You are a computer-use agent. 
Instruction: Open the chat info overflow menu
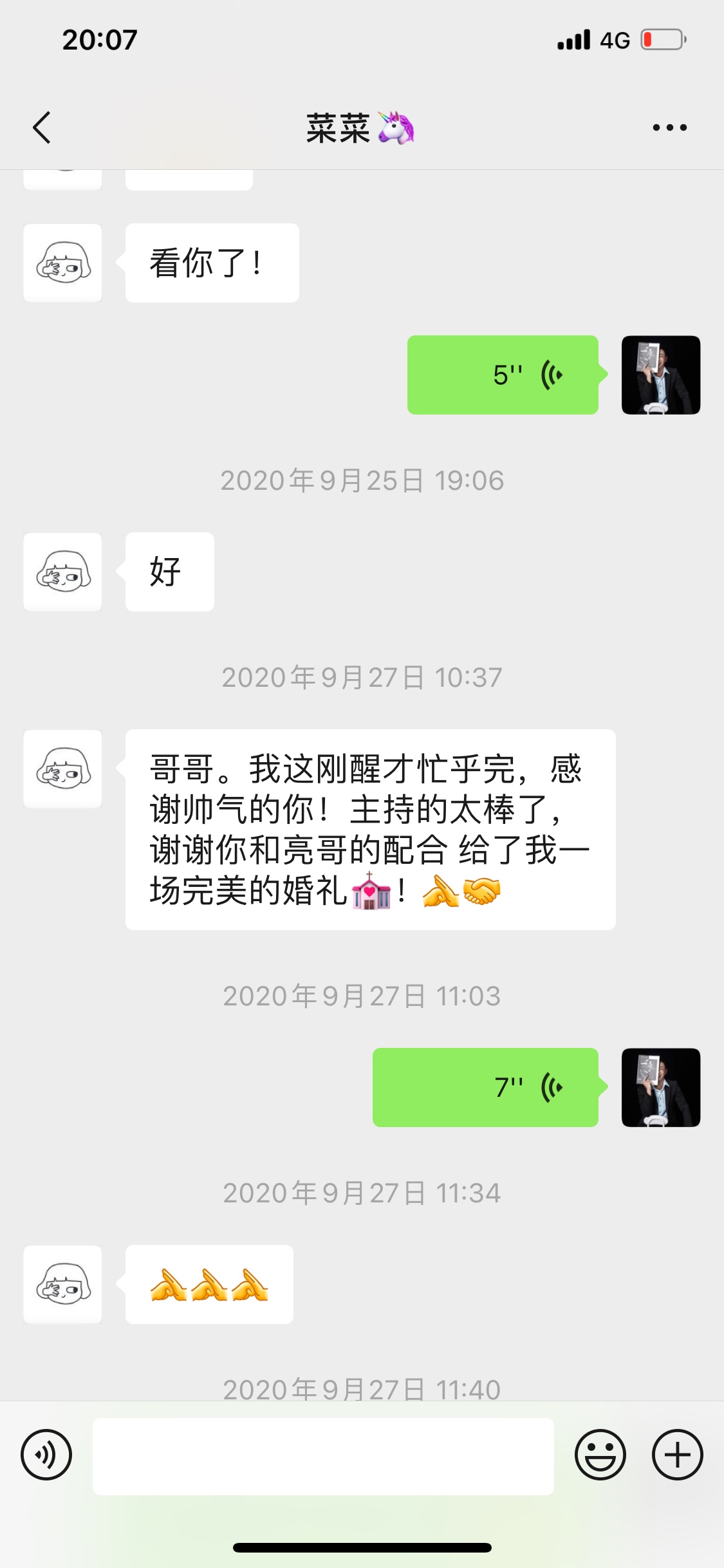click(669, 127)
